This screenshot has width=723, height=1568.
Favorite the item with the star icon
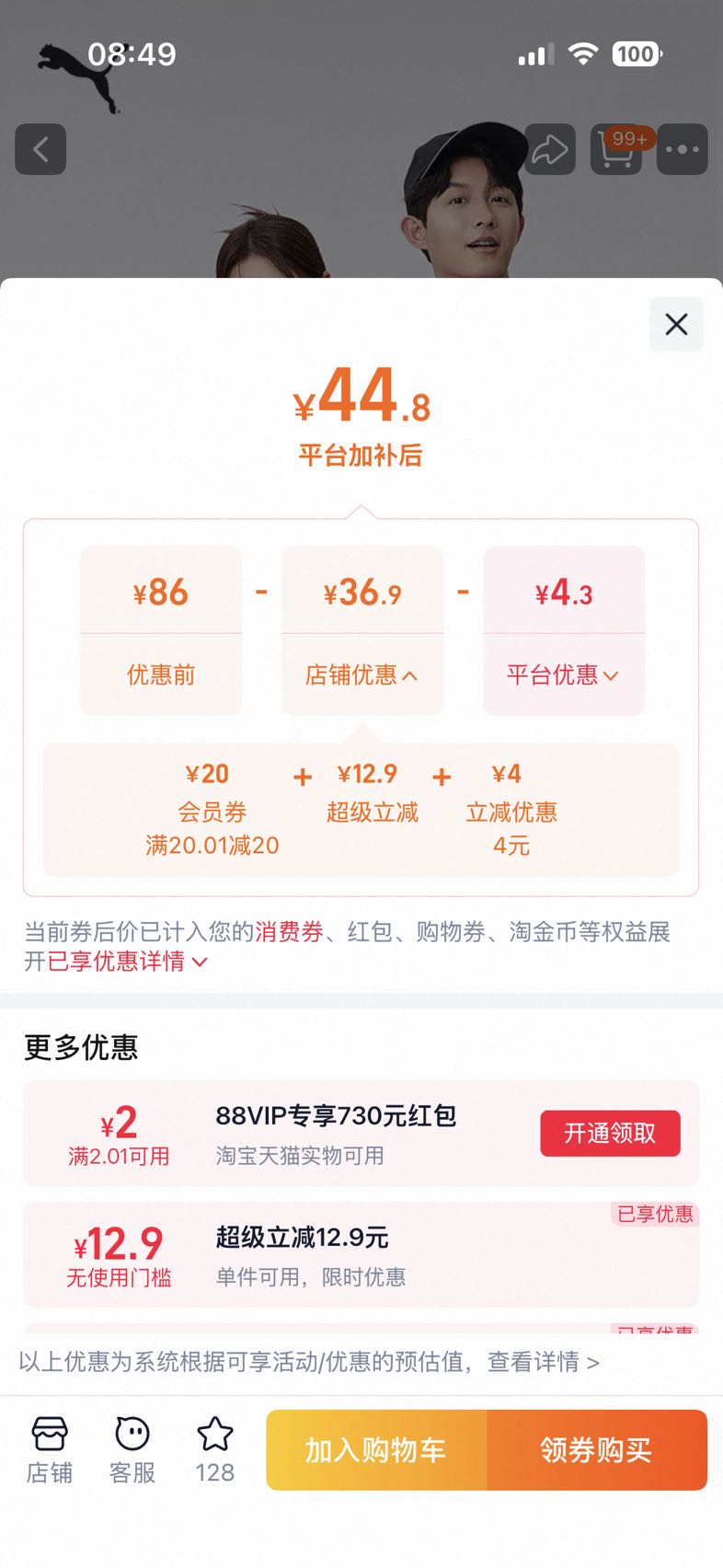pos(215,1450)
